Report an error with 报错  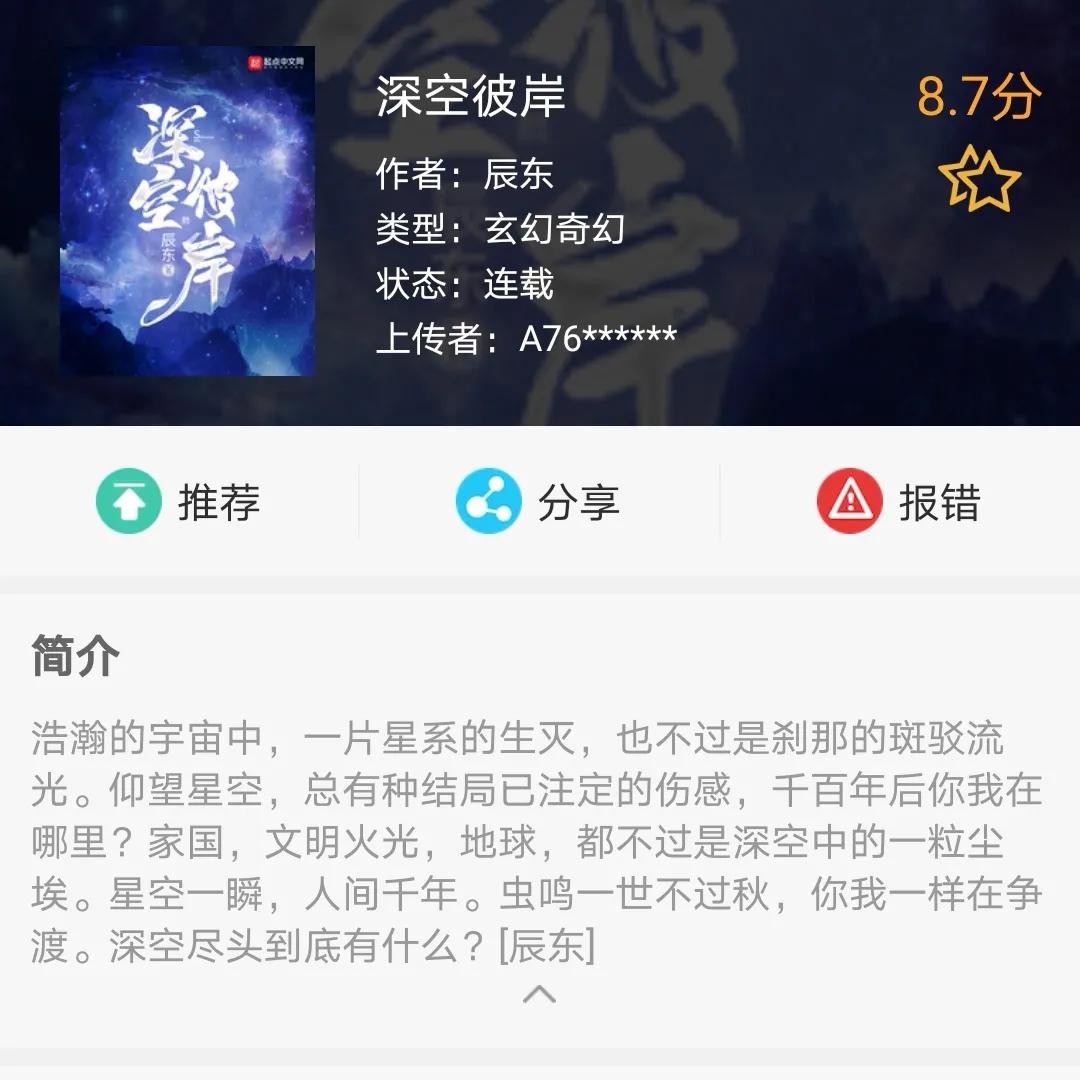click(898, 501)
